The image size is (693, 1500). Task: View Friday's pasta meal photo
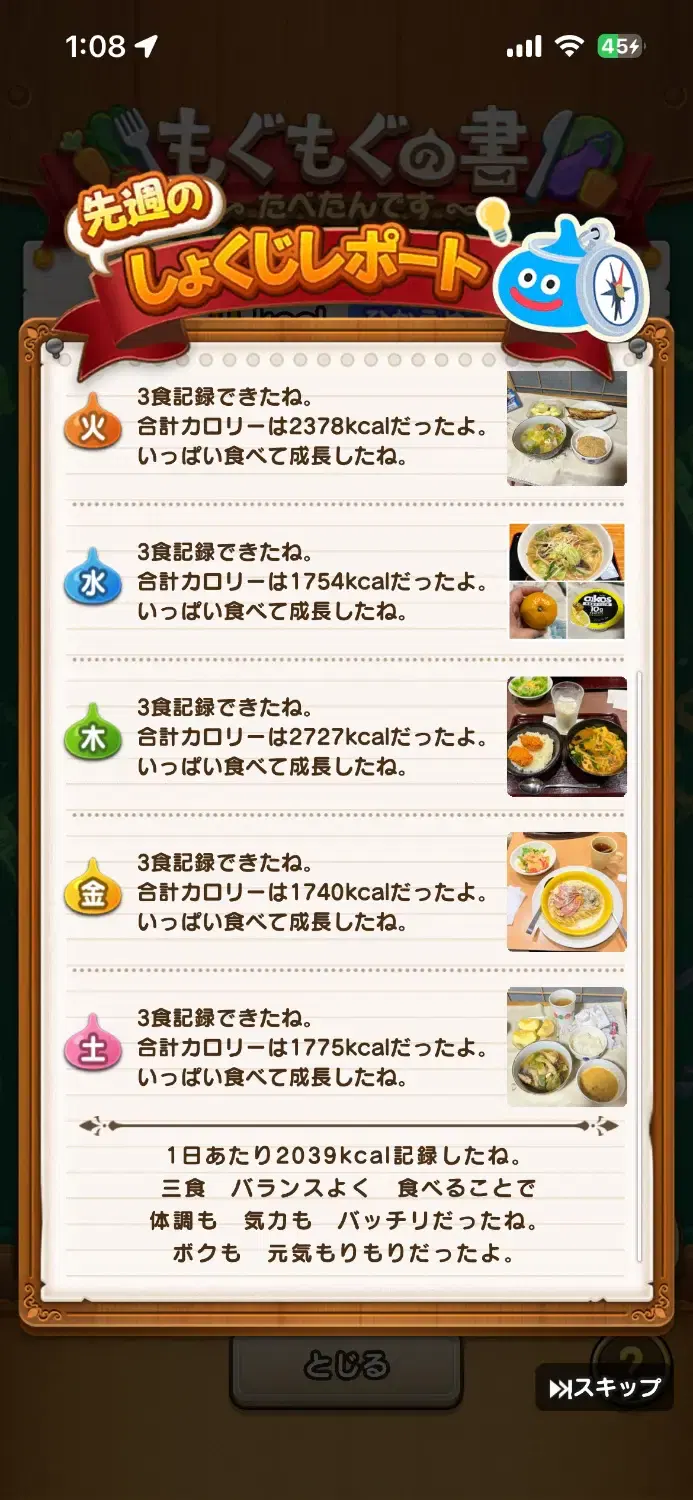[x=566, y=892]
